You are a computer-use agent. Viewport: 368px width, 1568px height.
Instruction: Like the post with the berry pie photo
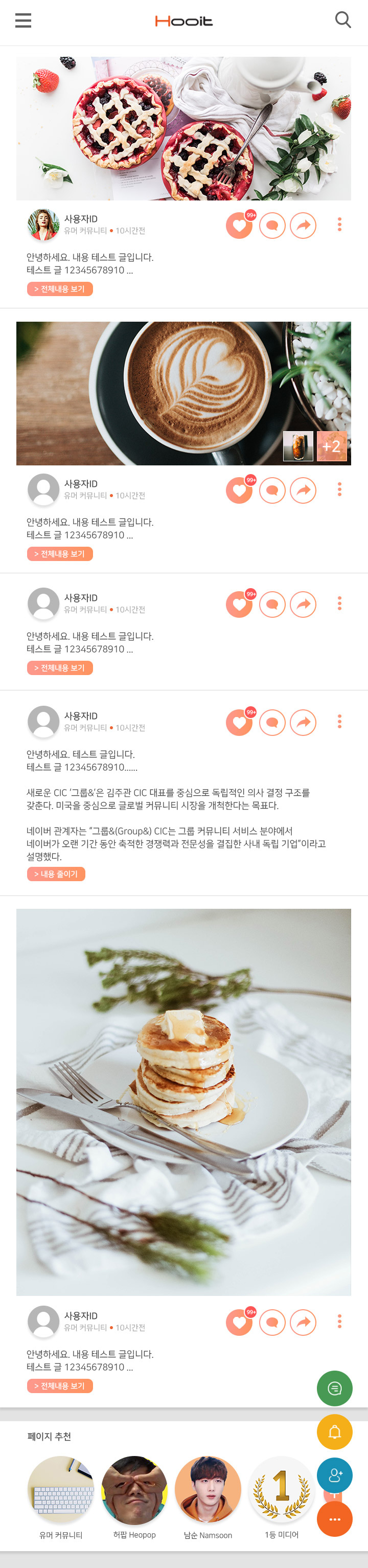(239, 226)
